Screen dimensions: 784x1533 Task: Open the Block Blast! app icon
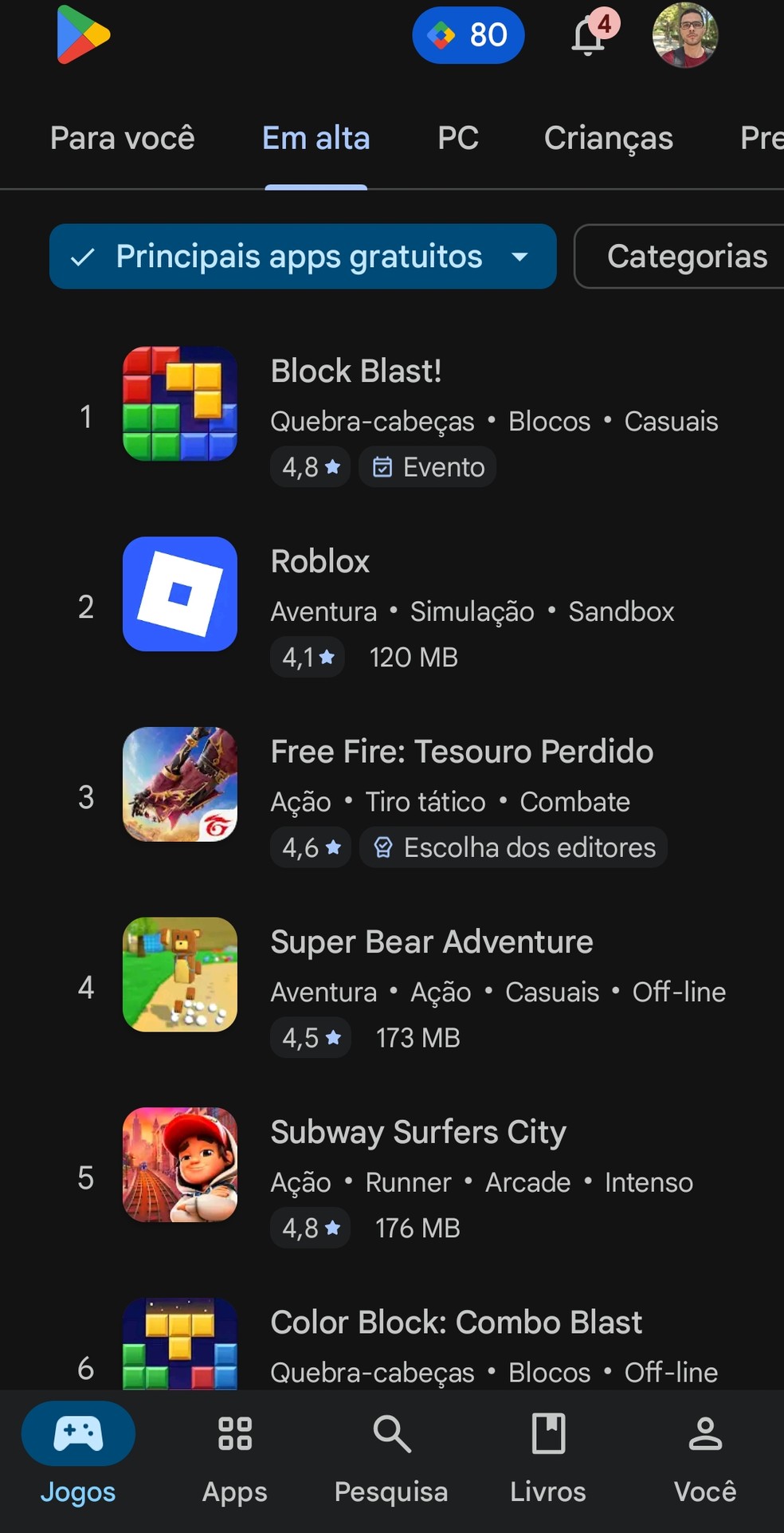point(179,406)
